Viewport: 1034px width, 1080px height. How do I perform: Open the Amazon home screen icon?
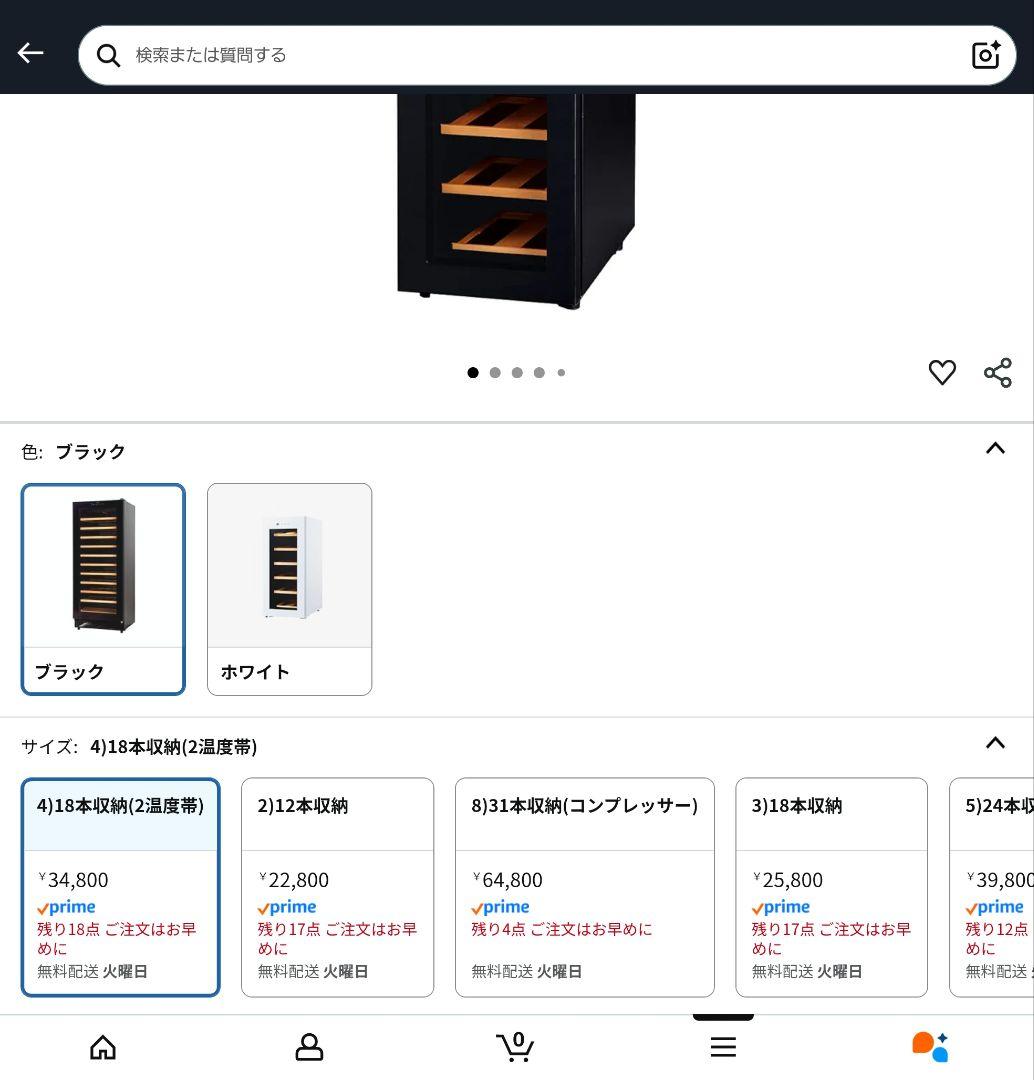(x=103, y=1046)
